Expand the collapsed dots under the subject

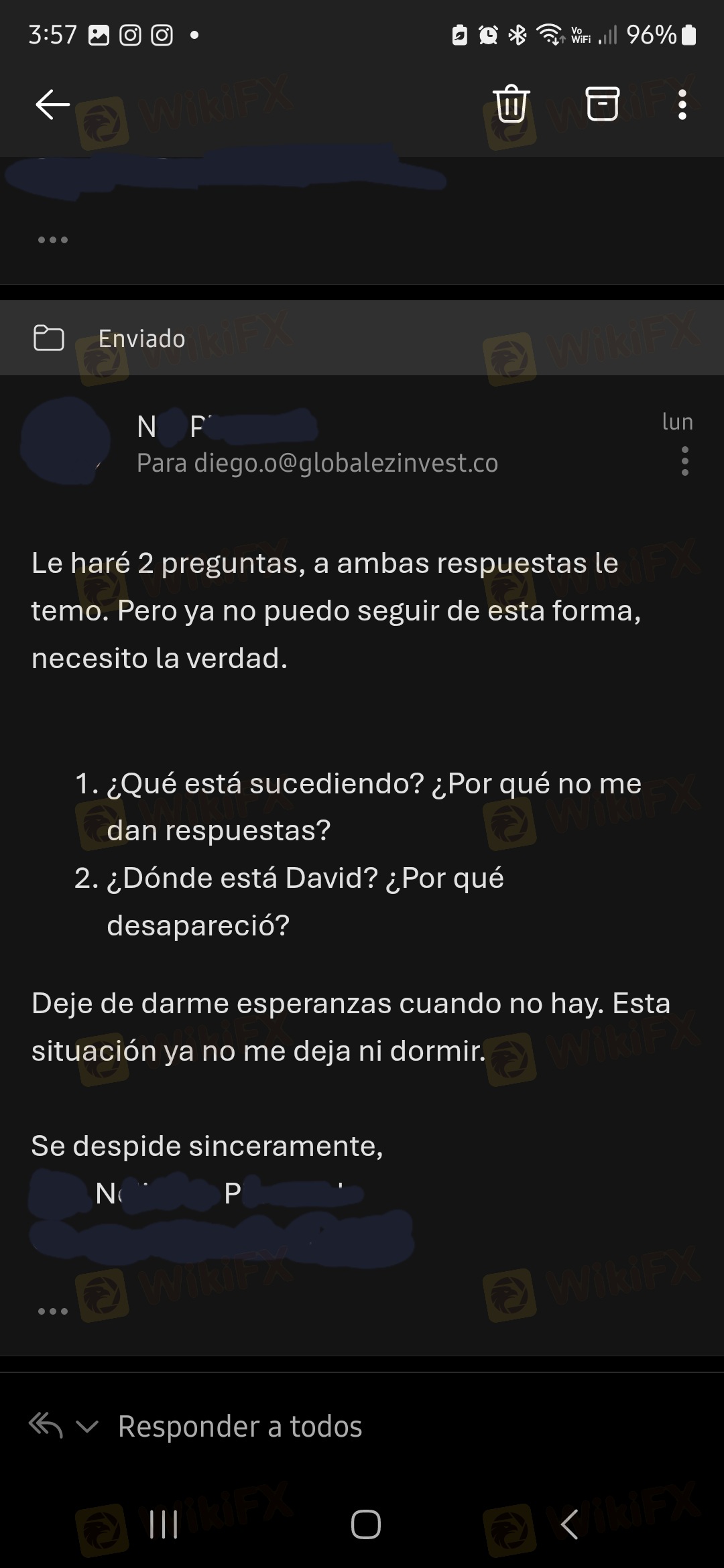tap(53, 240)
